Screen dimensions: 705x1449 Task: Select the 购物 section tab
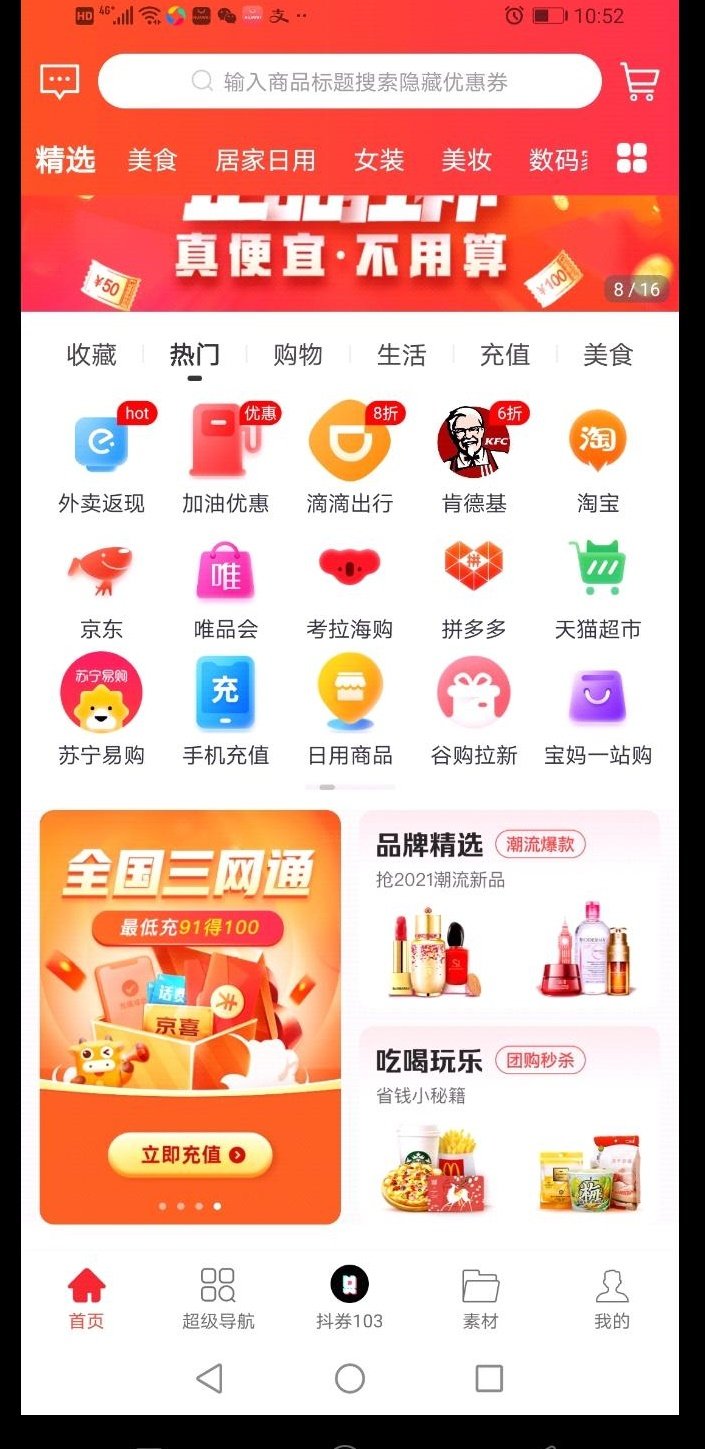coord(298,354)
